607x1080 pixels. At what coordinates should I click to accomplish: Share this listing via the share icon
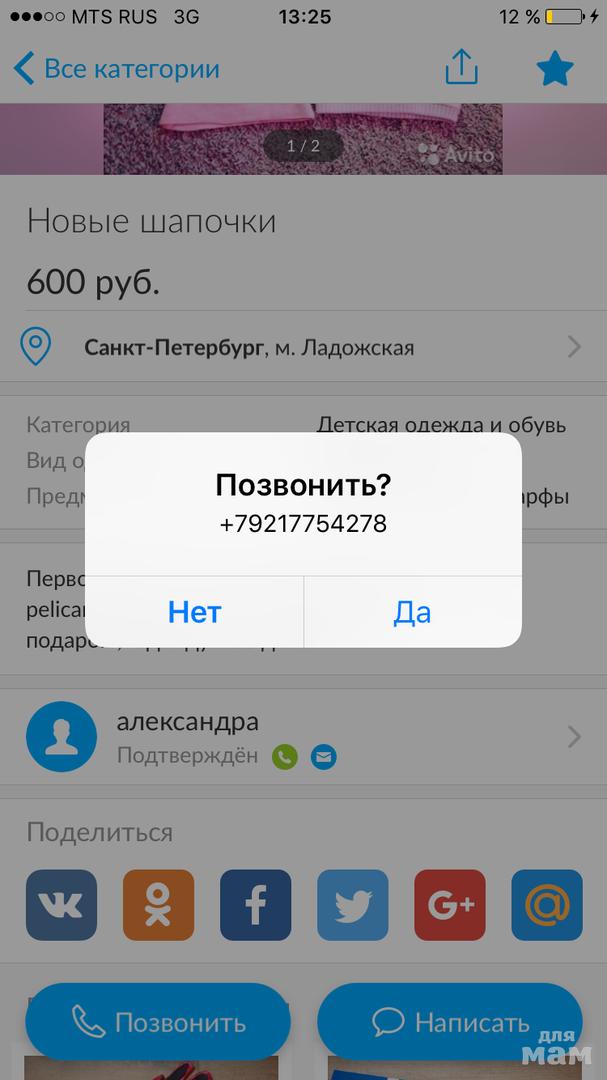pos(460,68)
